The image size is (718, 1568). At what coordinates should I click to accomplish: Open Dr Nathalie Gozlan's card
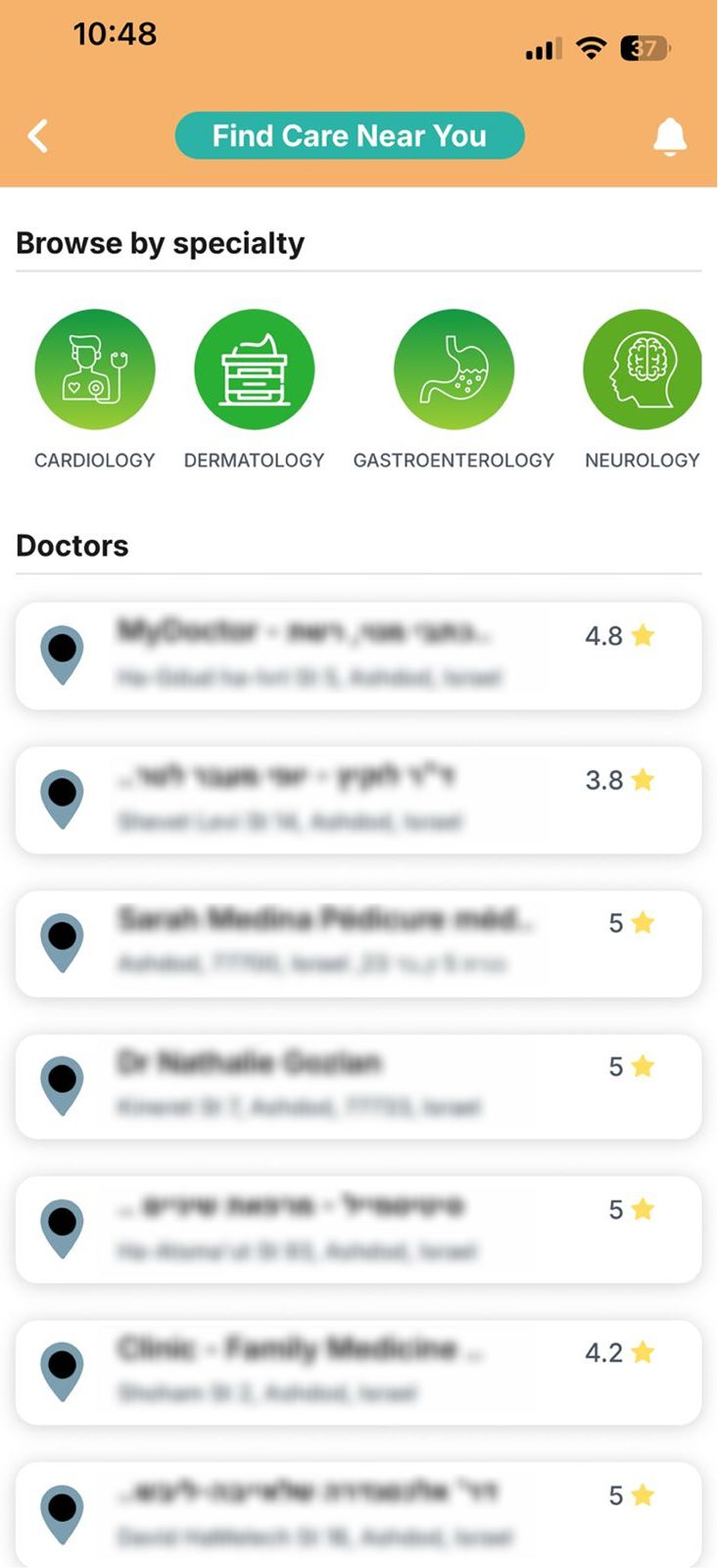[359, 1086]
